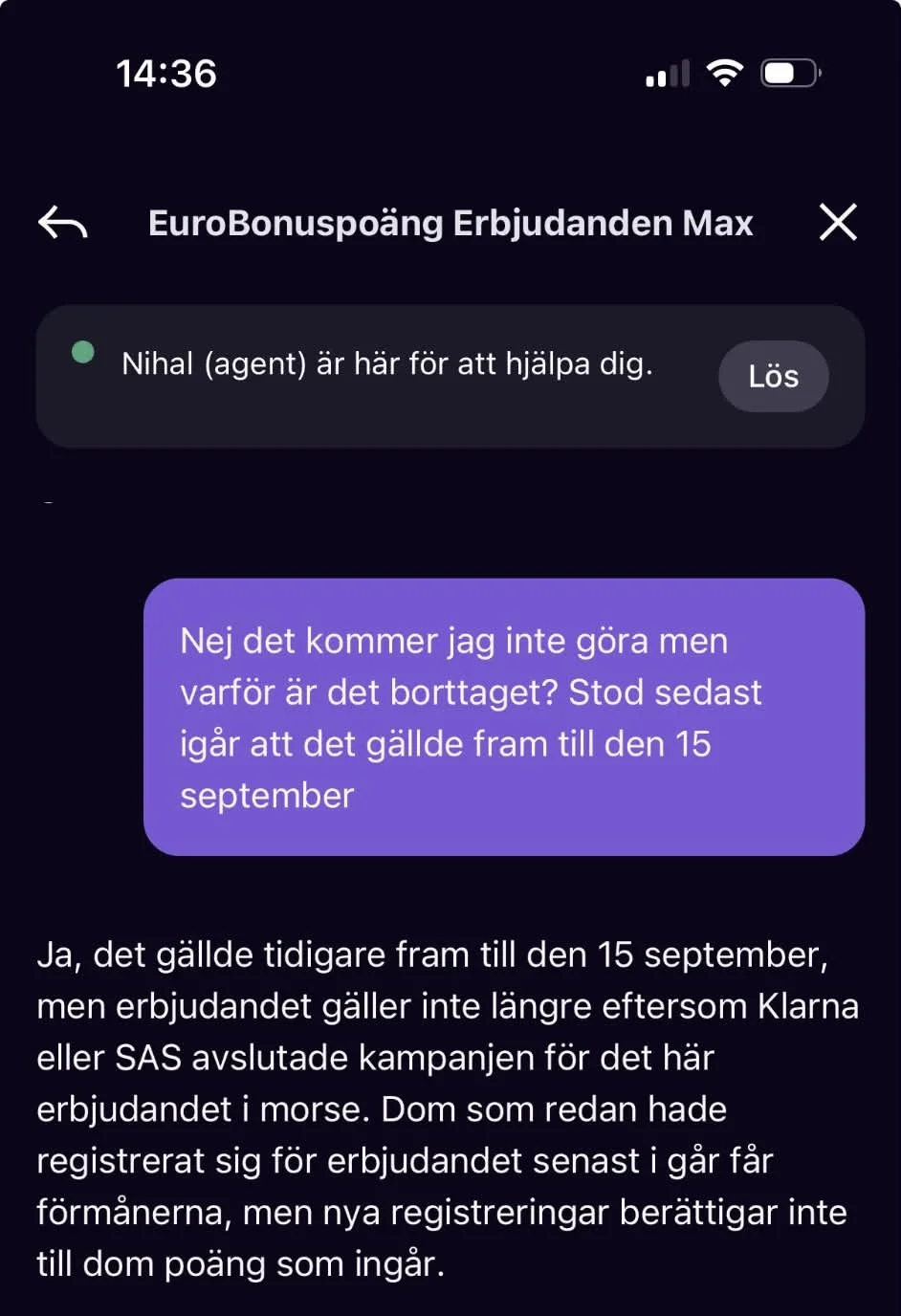Image resolution: width=901 pixels, height=1316 pixels.
Task: Tap the Lös button
Action: (x=773, y=376)
